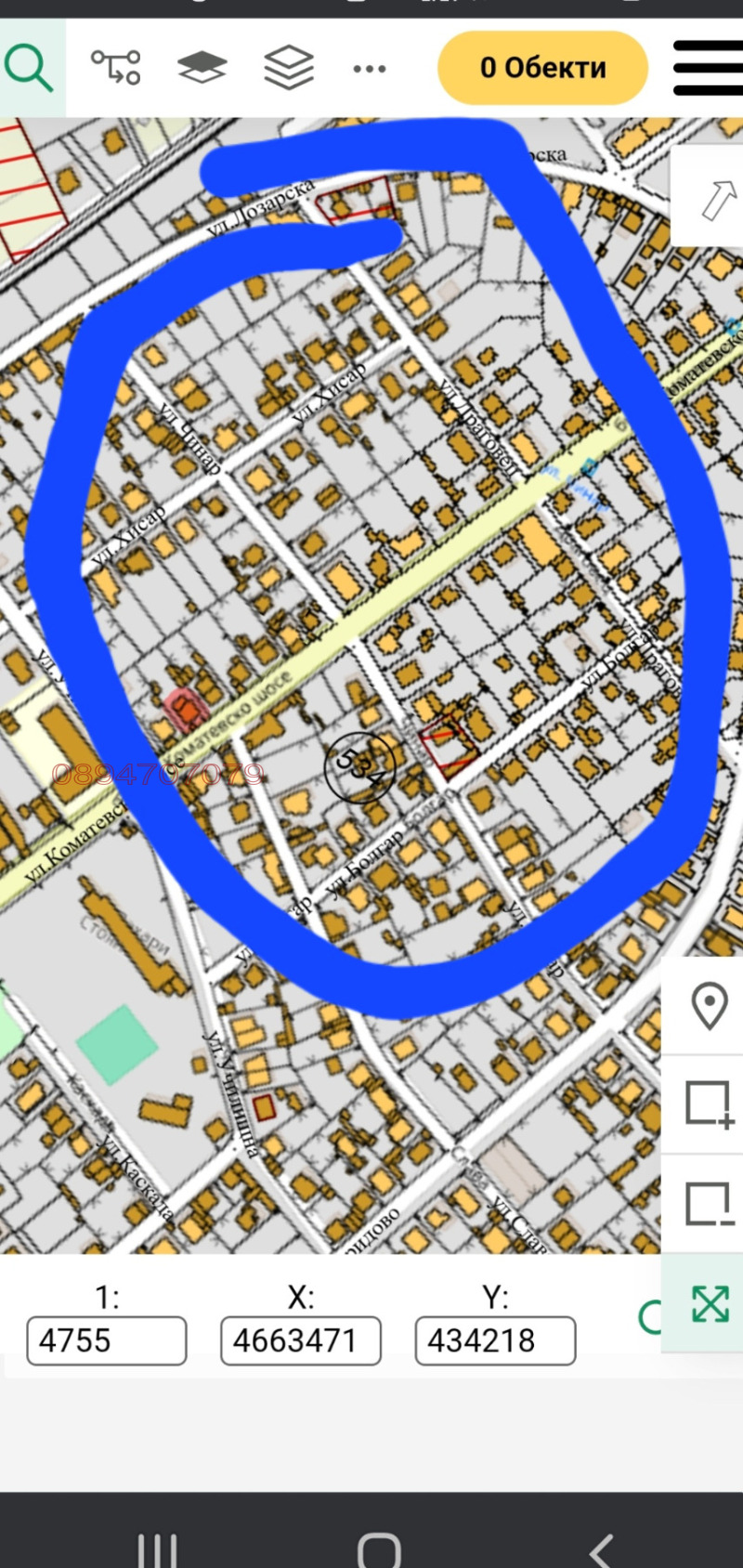Viewport: 743px width, 1568px height.
Task: Edit the Y coordinate field
Action: tap(495, 1340)
